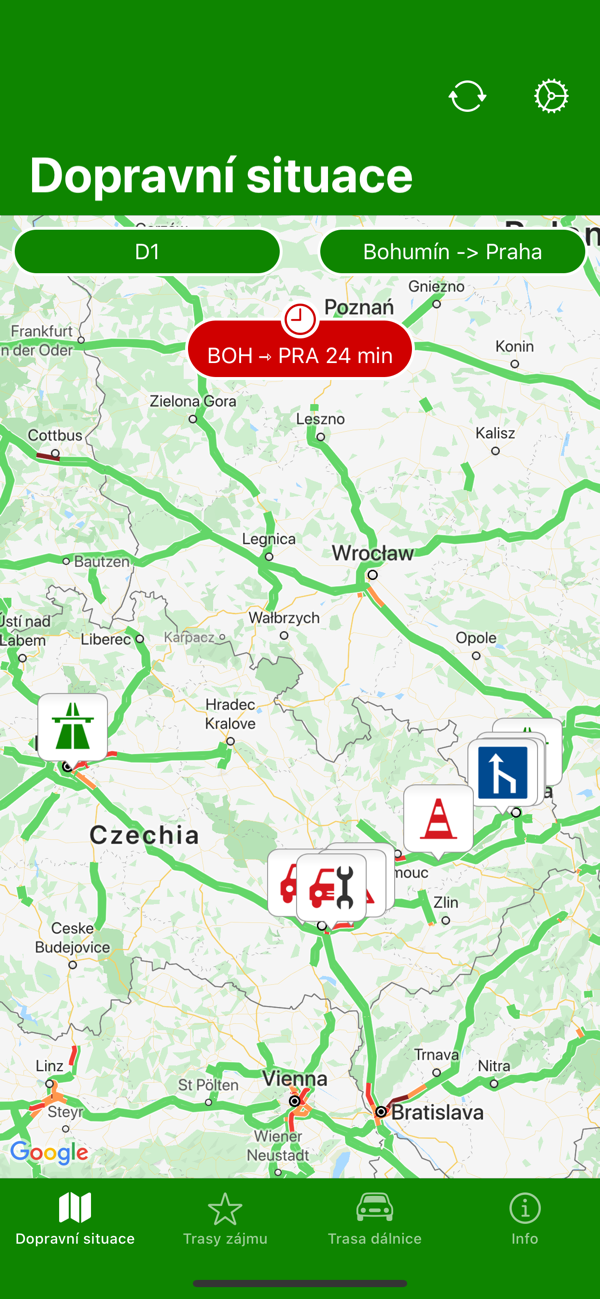Open the traffic cone roadwork marker

pos(438,819)
